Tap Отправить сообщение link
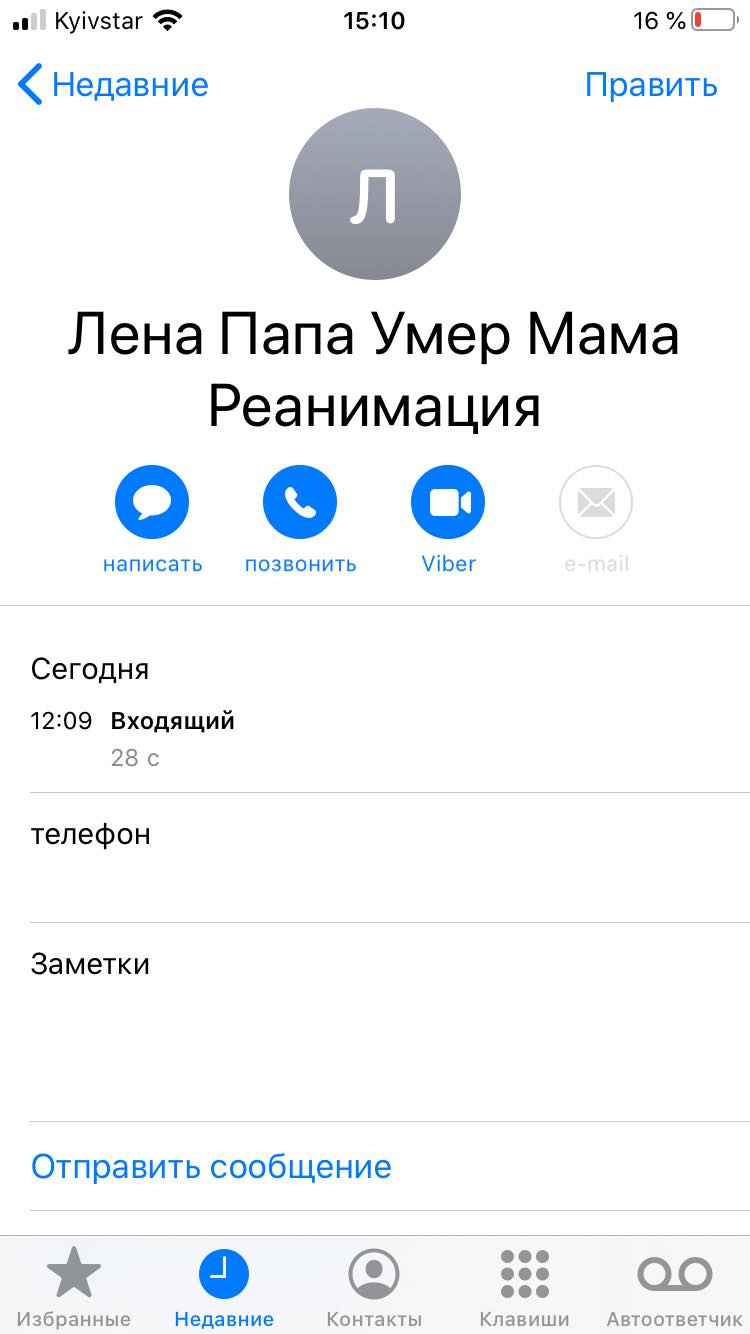The image size is (750, 1334). 211,1166
